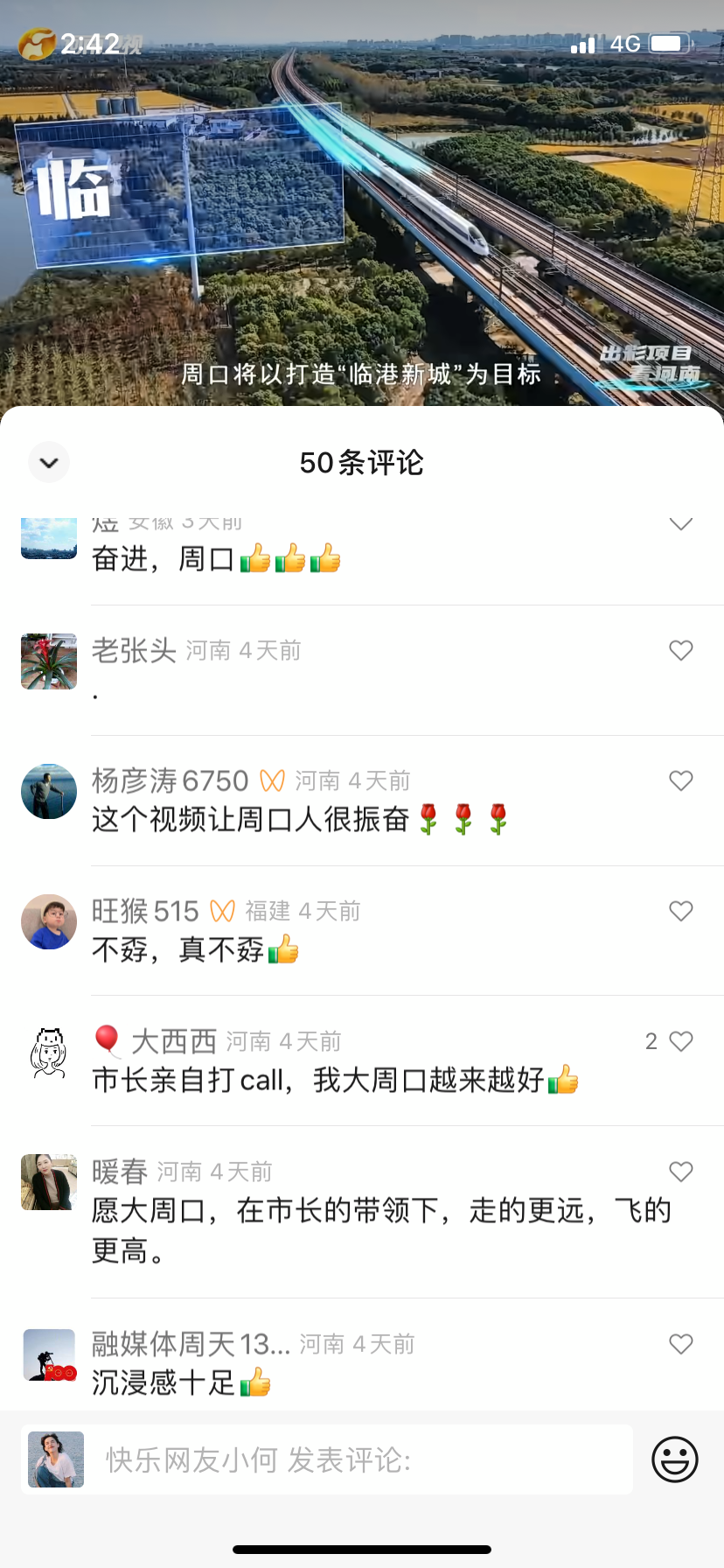Collapse the comments panel with the down chevron

pyautogui.click(x=49, y=462)
